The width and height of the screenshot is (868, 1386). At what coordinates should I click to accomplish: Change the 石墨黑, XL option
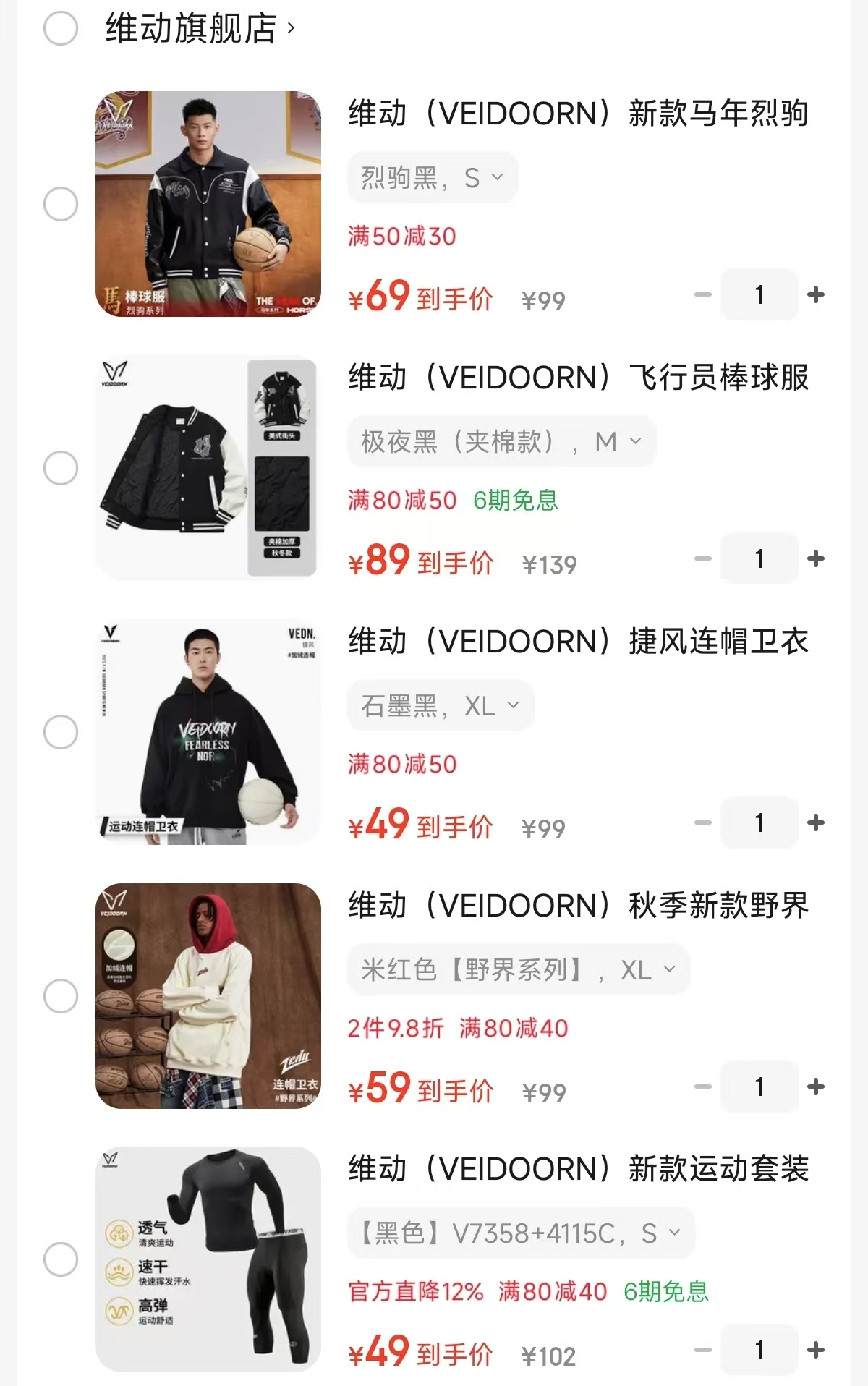(440, 705)
